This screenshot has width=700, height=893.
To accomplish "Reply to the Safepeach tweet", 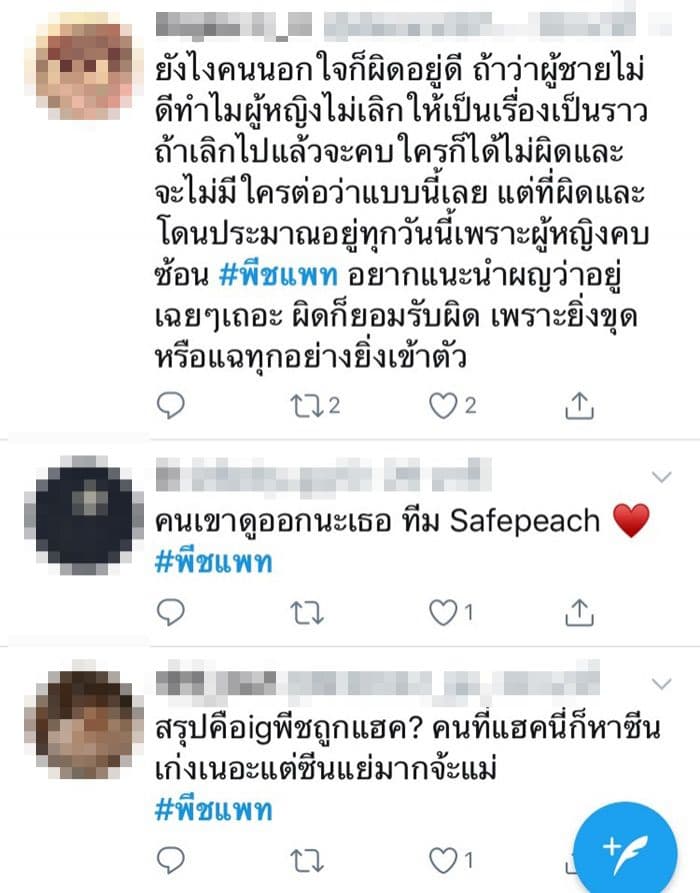I will coord(172,608).
